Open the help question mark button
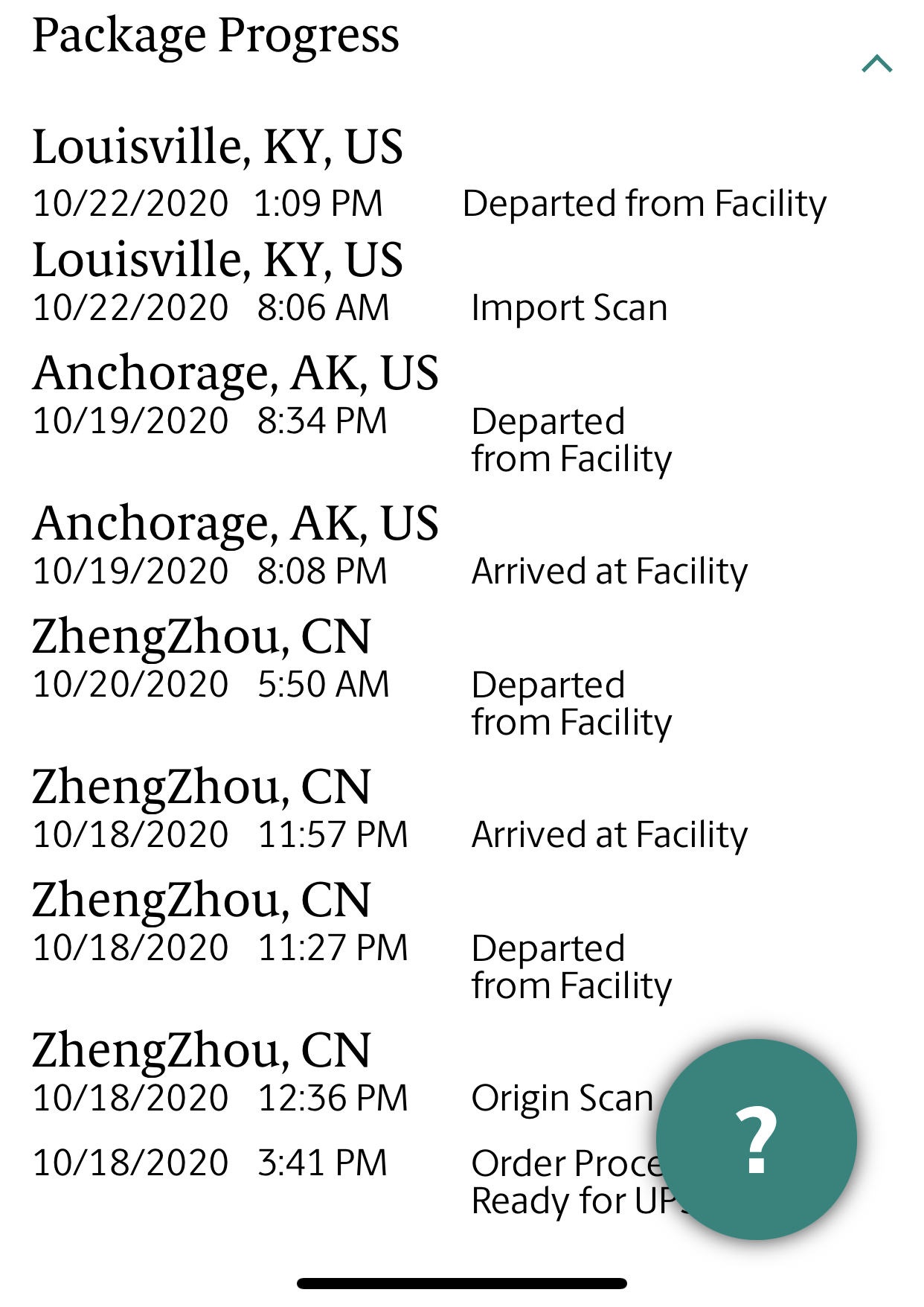 (x=756, y=1139)
